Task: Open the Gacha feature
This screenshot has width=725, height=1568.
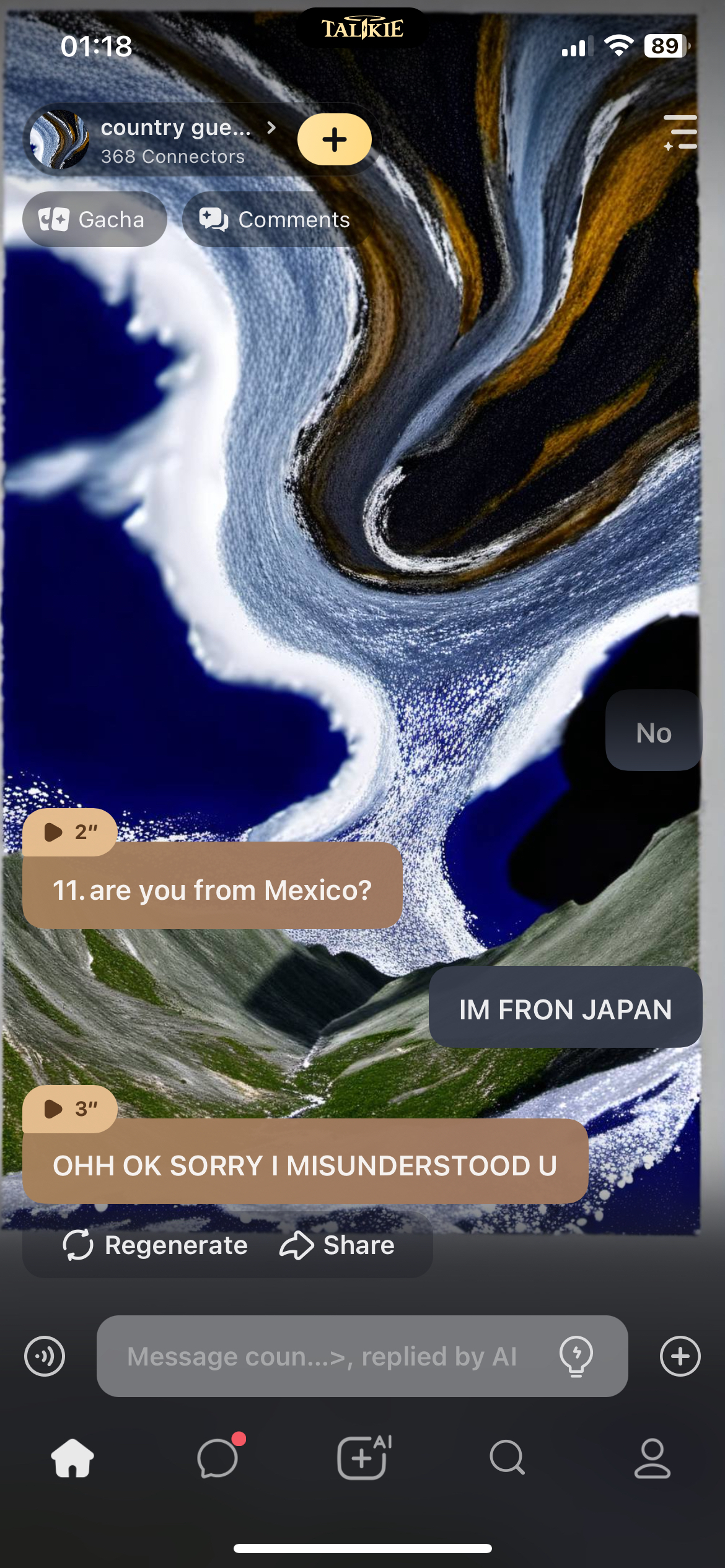Action: pyautogui.click(x=94, y=219)
